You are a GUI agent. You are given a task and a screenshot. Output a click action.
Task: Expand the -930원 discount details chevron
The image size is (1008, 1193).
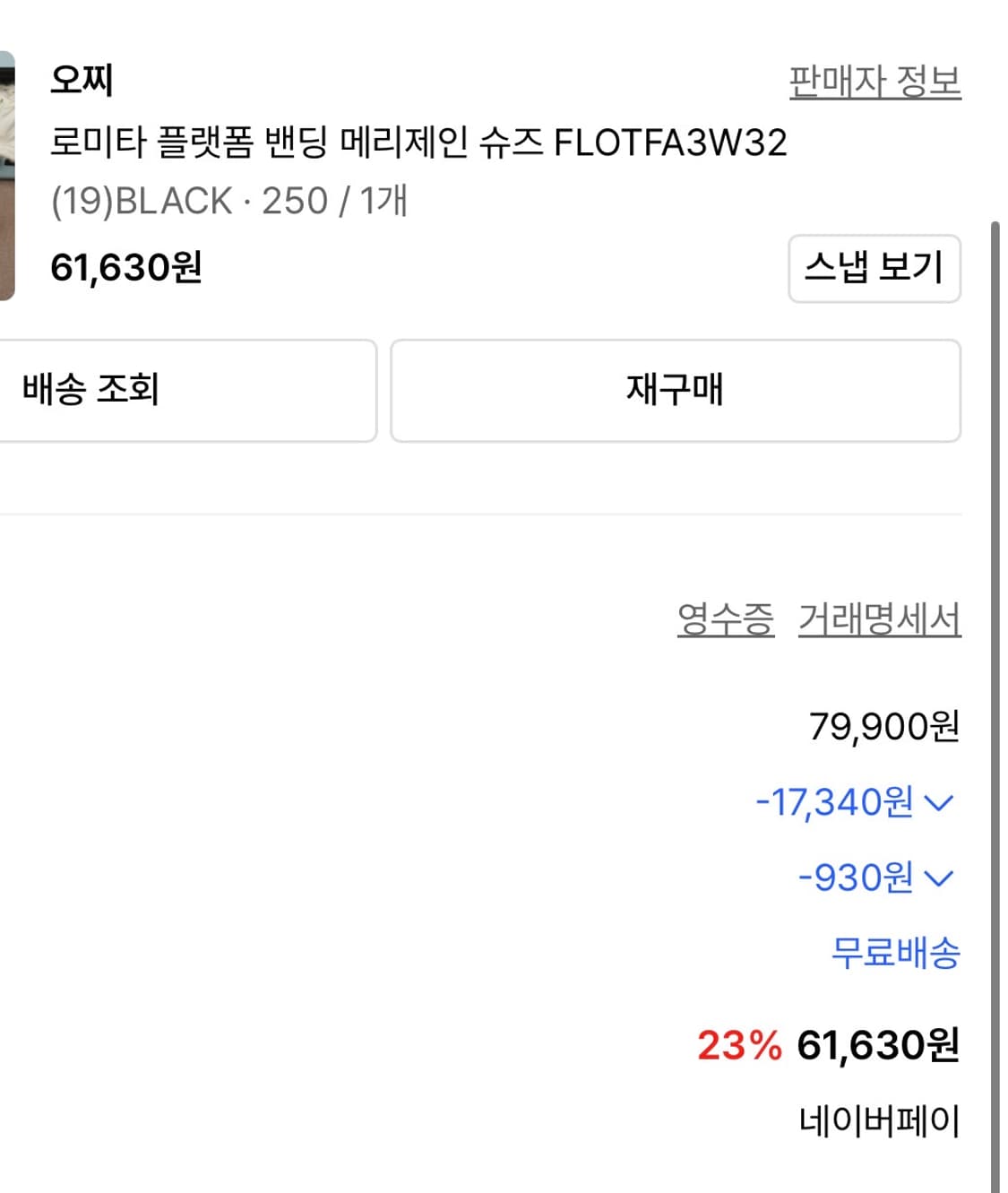937,878
